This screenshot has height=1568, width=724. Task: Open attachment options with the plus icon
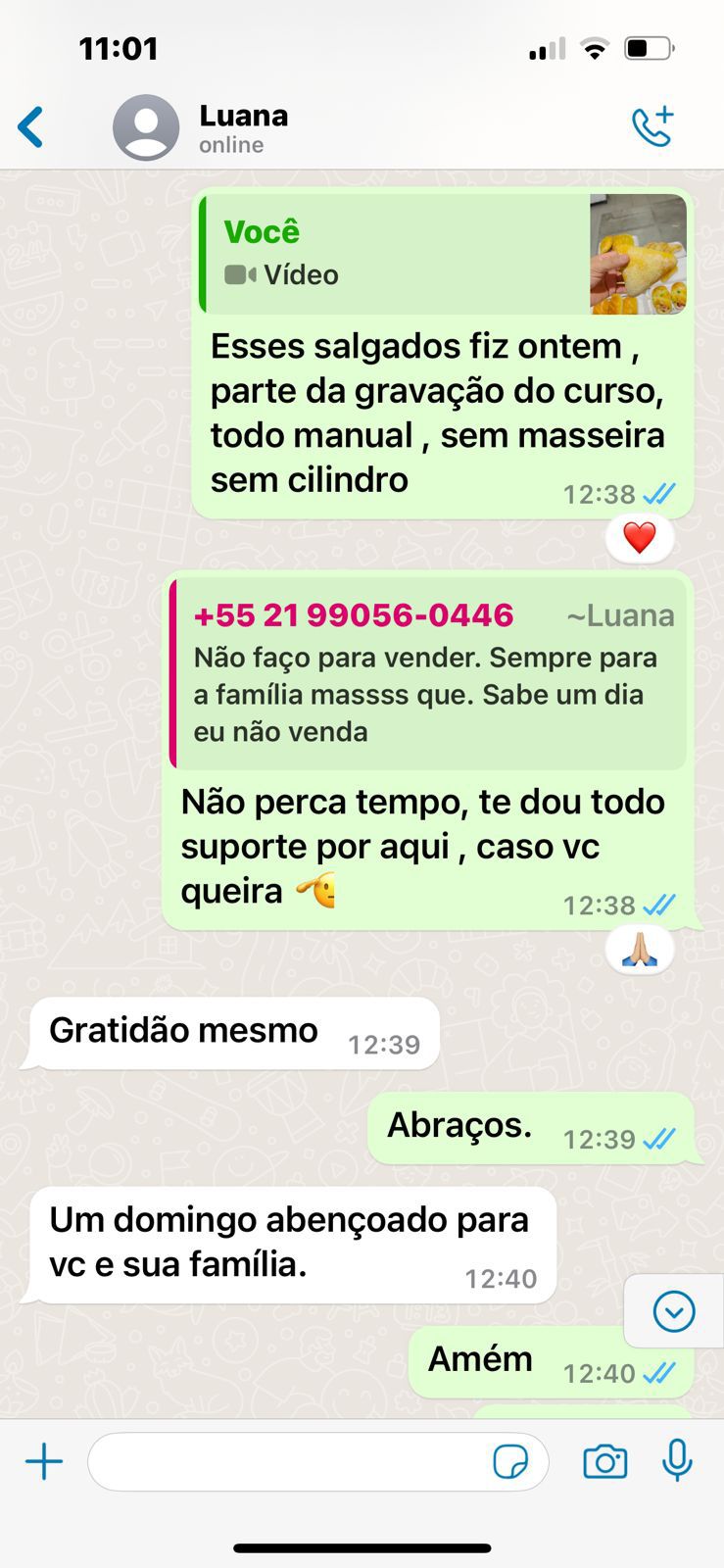click(x=43, y=1461)
